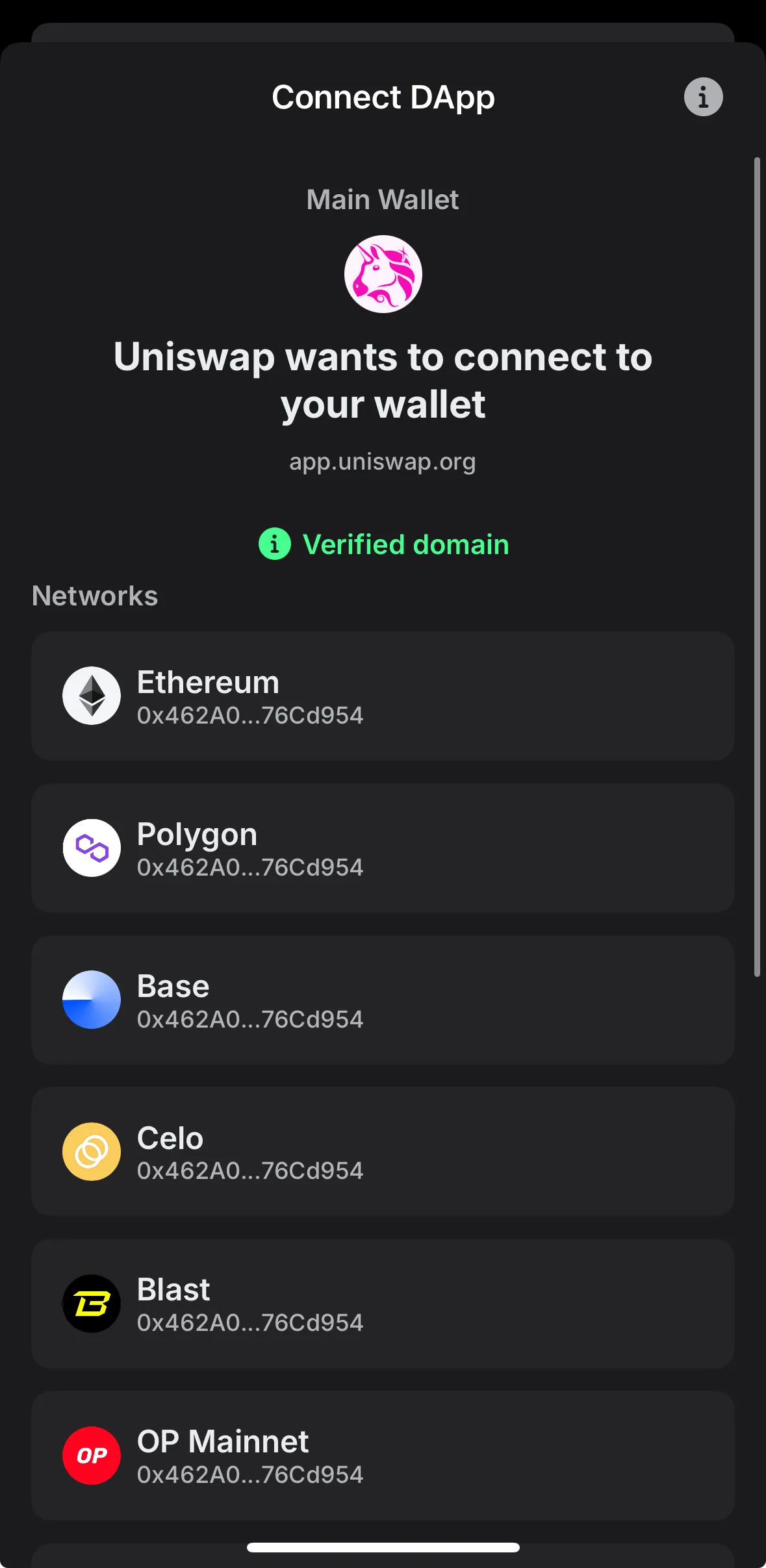Image resolution: width=766 pixels, height=1568 pixels.
Task: Choose the OP Mainnet network entry
Action: (x=383, y=1455)
